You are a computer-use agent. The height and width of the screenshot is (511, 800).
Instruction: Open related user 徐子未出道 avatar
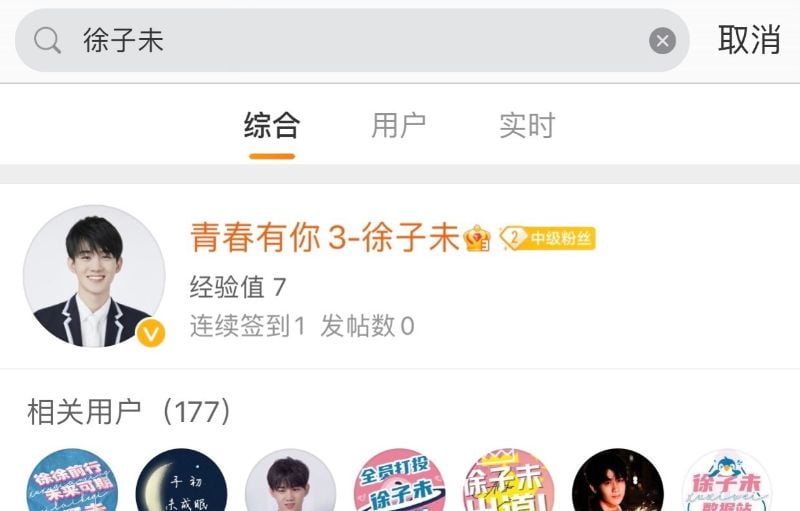click(509, 482)
